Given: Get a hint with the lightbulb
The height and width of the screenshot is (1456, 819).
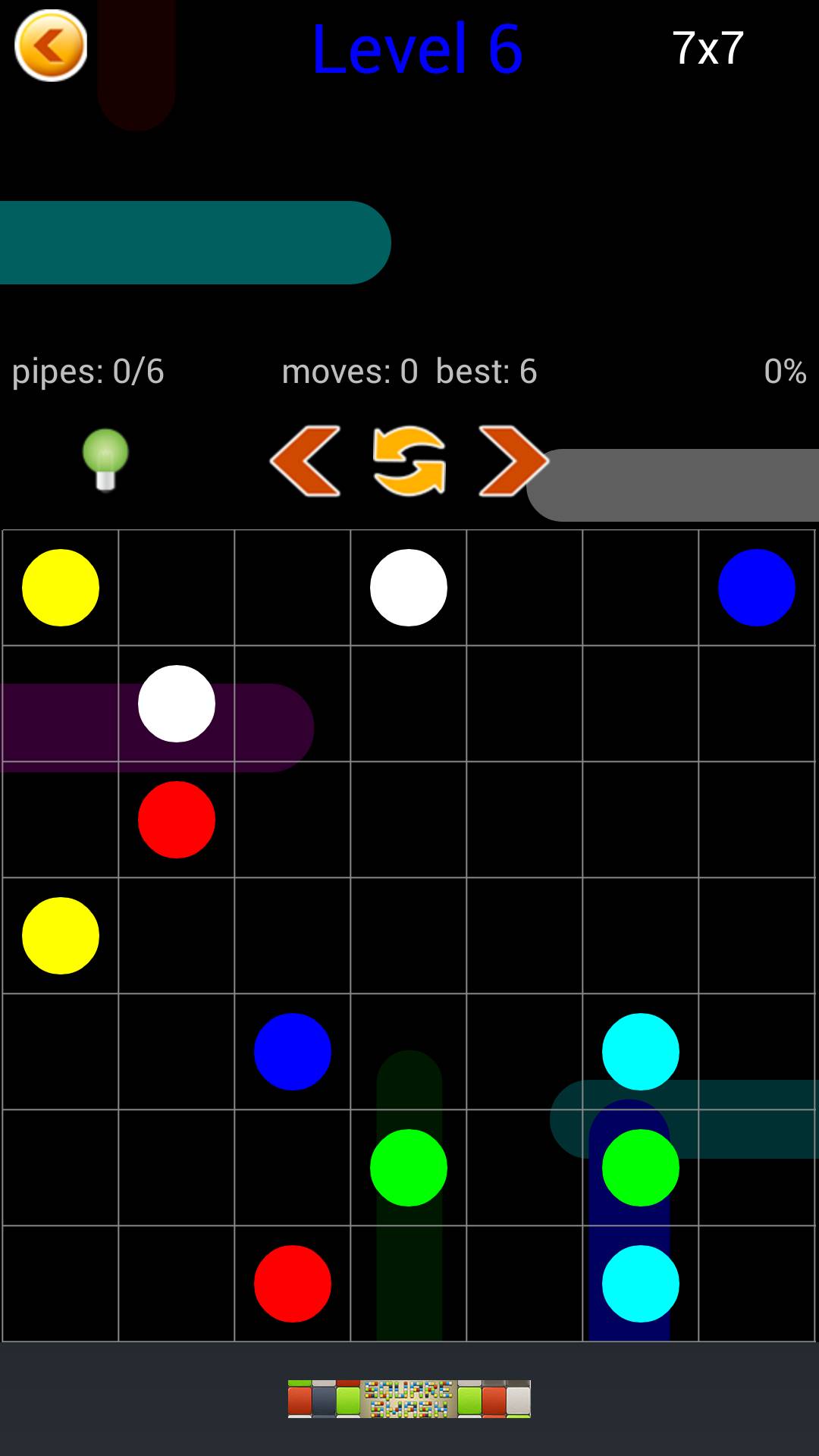Looking at the screenshot, I should (105, 459).
